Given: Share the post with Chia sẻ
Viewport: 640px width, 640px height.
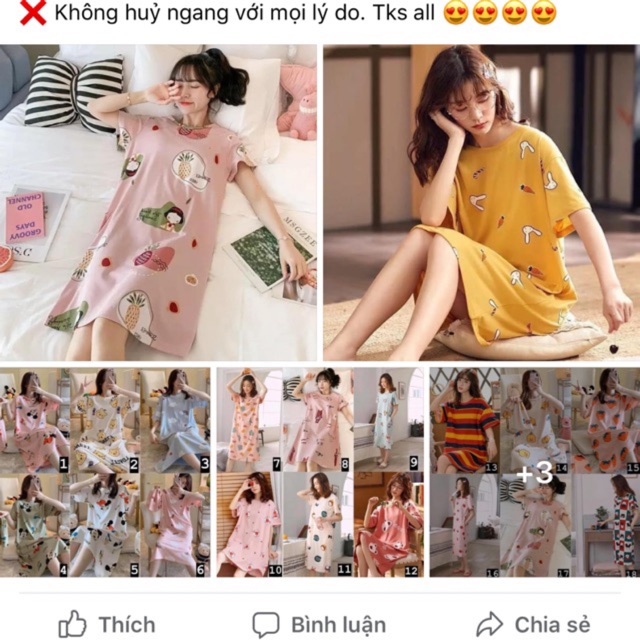Looking at the screenshot, I should (532, 625).
